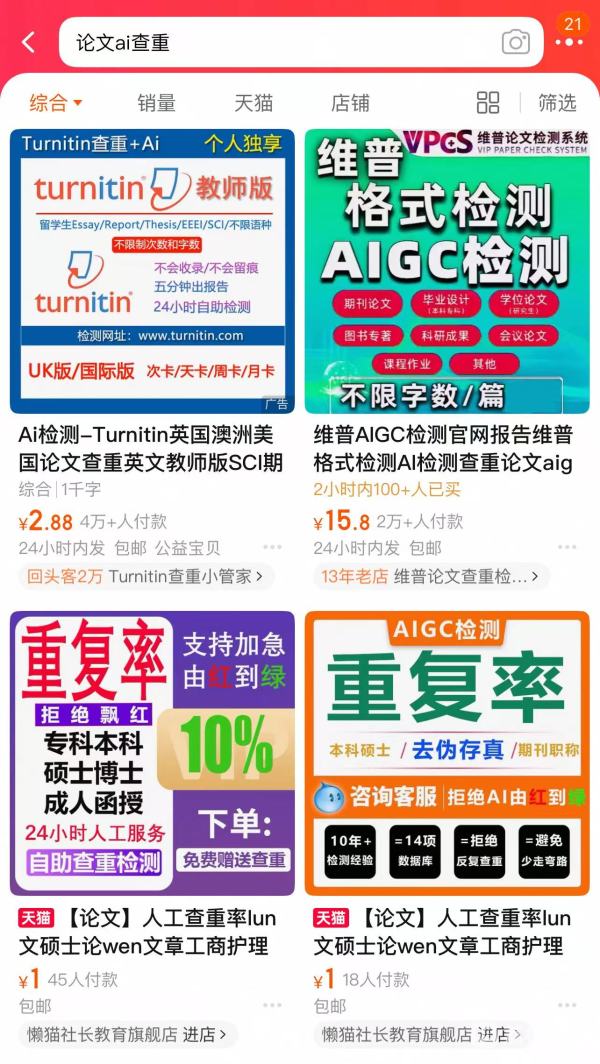
Task: Open the 维普格式检测 AIGC检测 product image
Action: [x=447, y=271]
